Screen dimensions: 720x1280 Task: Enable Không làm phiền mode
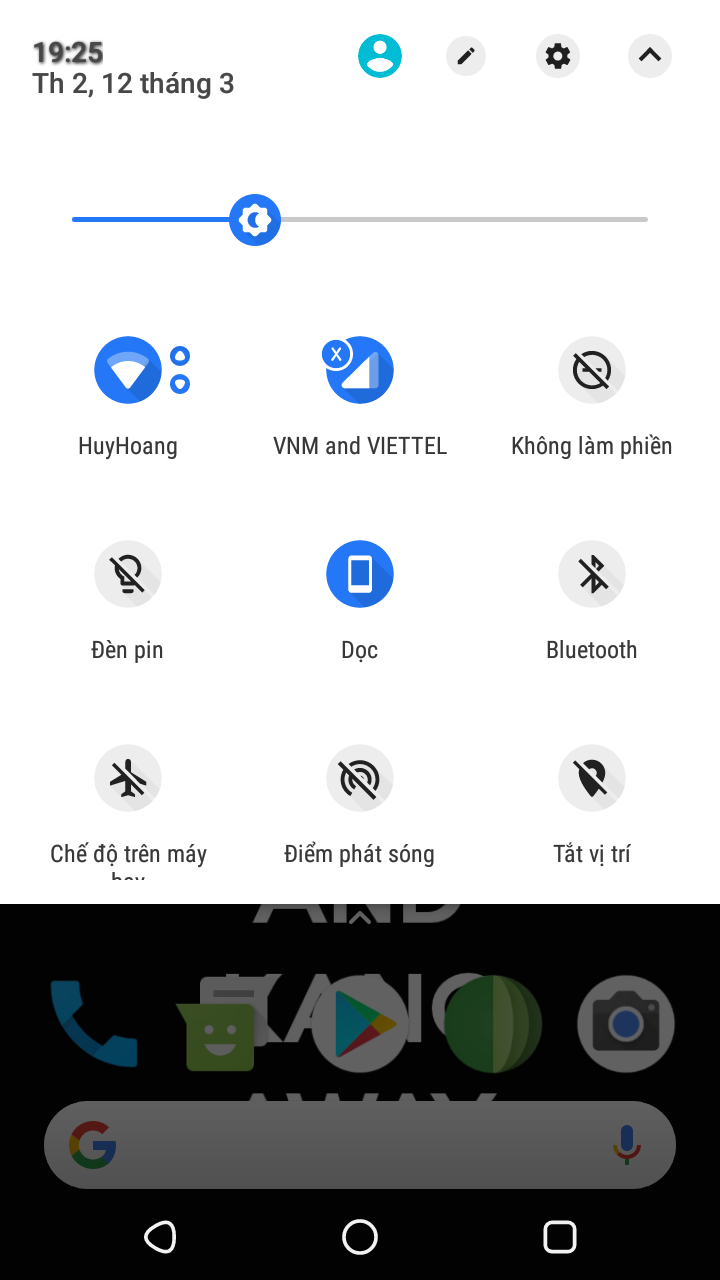tap(592, 370)
